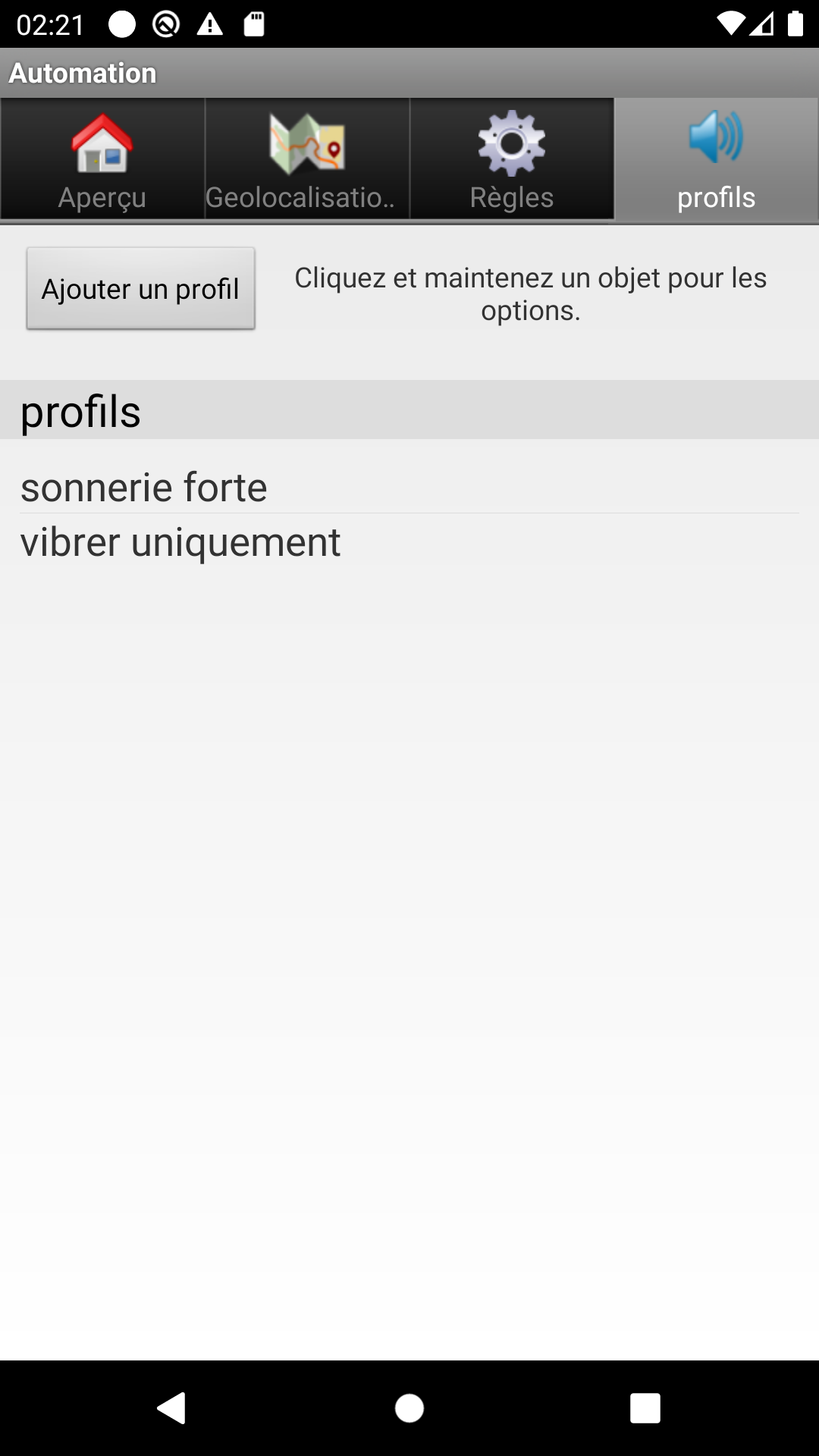Switch to the Aperçu tab
This screenshot has height=1456, width=819.
102,159
